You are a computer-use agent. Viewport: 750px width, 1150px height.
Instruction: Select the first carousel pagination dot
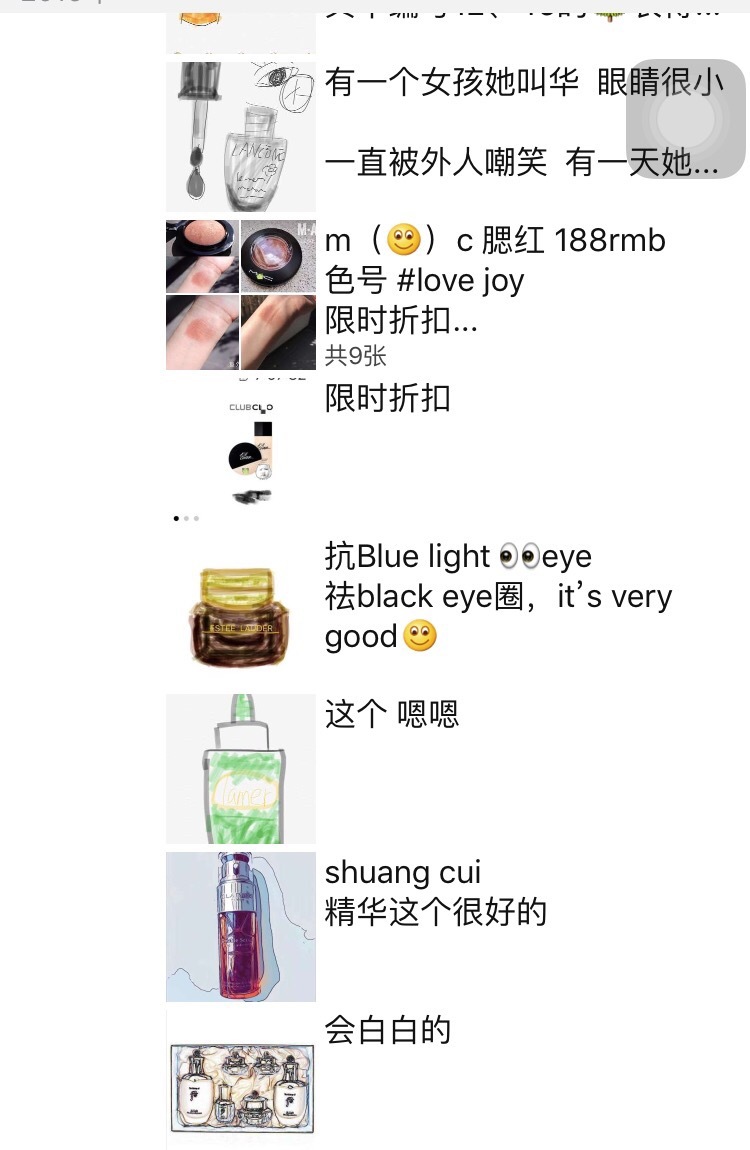pyautogui.click(x=175, y=518)
